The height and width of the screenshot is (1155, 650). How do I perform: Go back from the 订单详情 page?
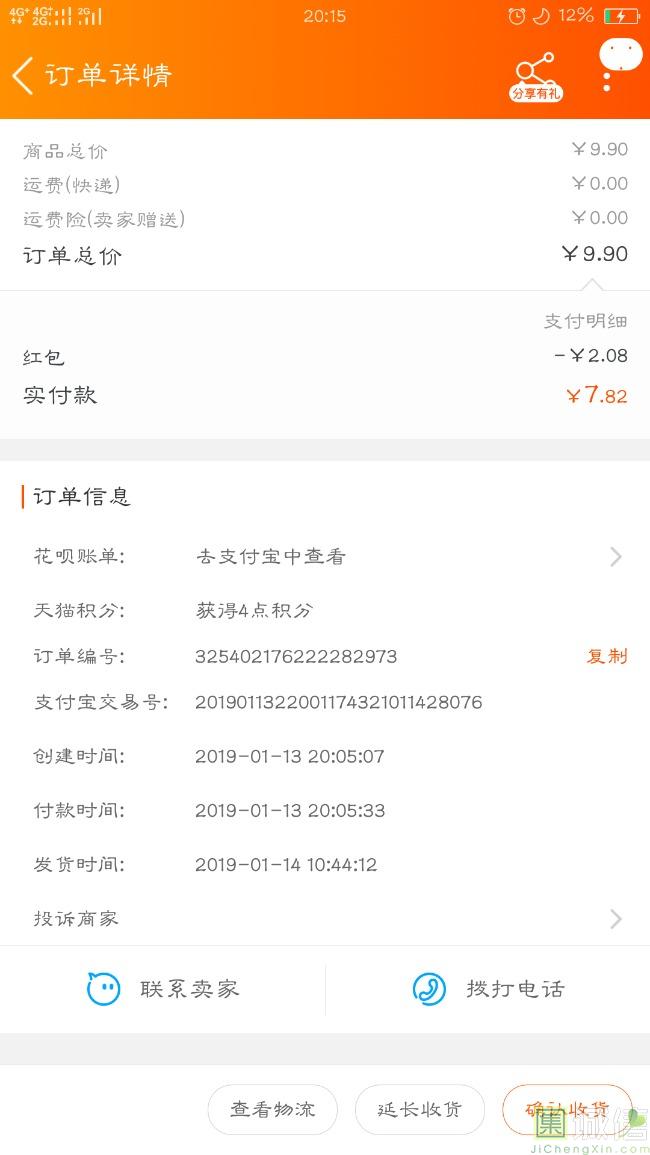23,75
